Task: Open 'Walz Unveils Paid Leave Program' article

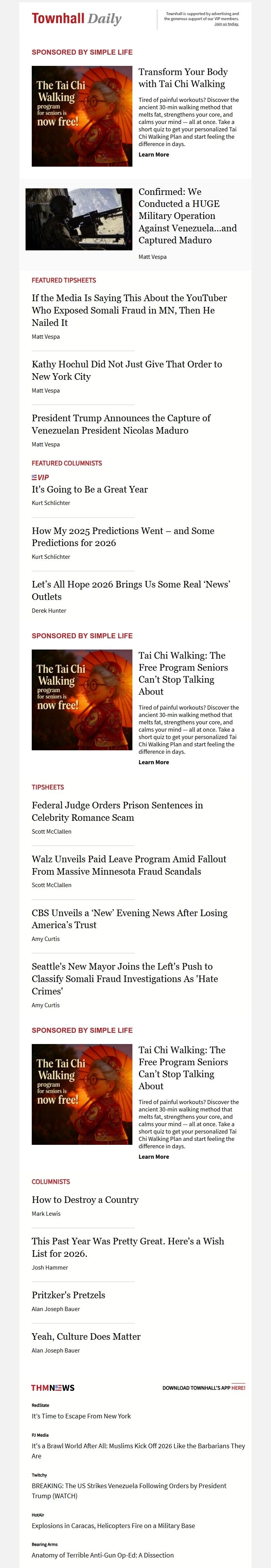Action: coord(129,865)
